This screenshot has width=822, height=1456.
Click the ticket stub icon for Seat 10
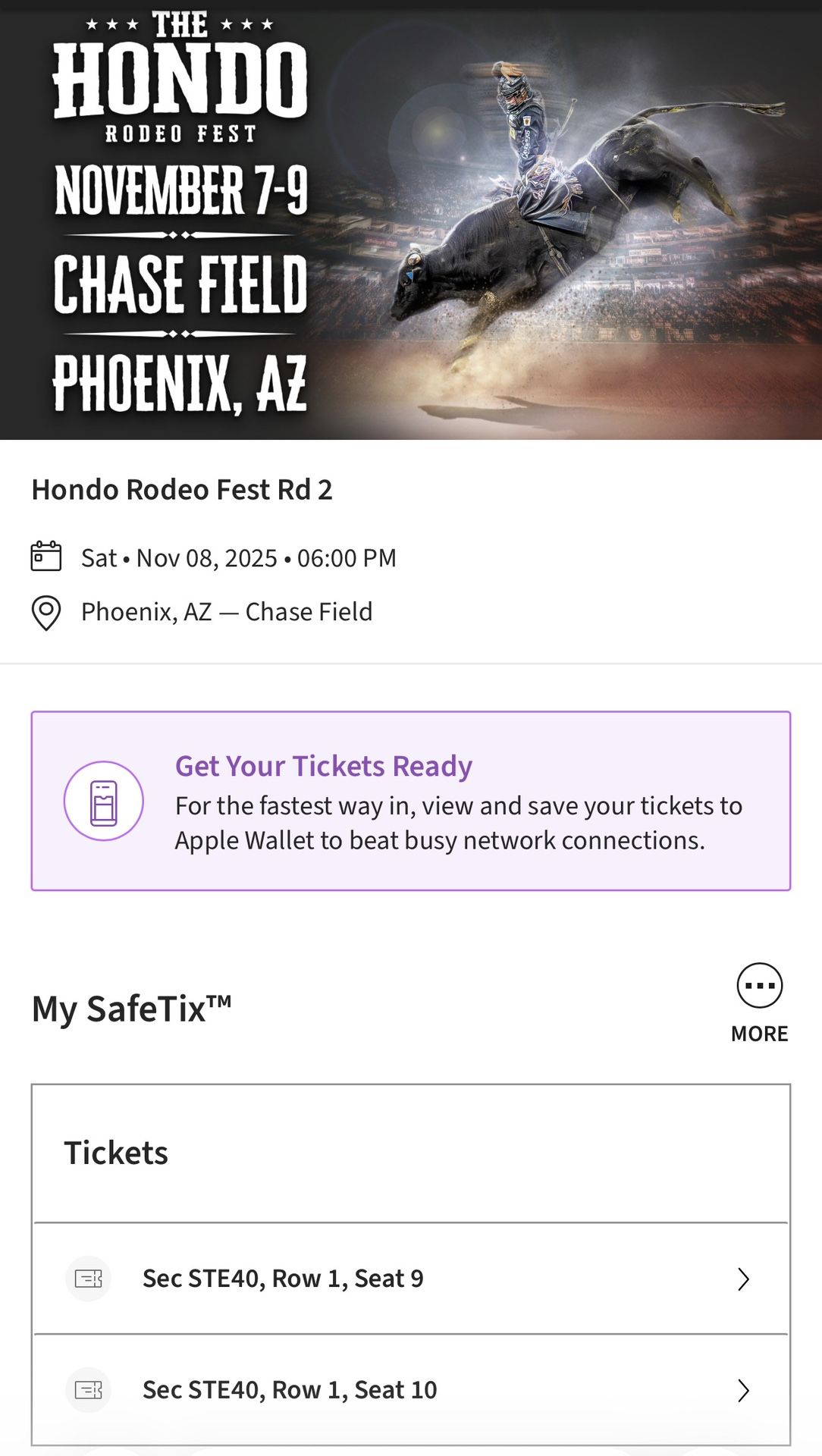[89, 1390]
